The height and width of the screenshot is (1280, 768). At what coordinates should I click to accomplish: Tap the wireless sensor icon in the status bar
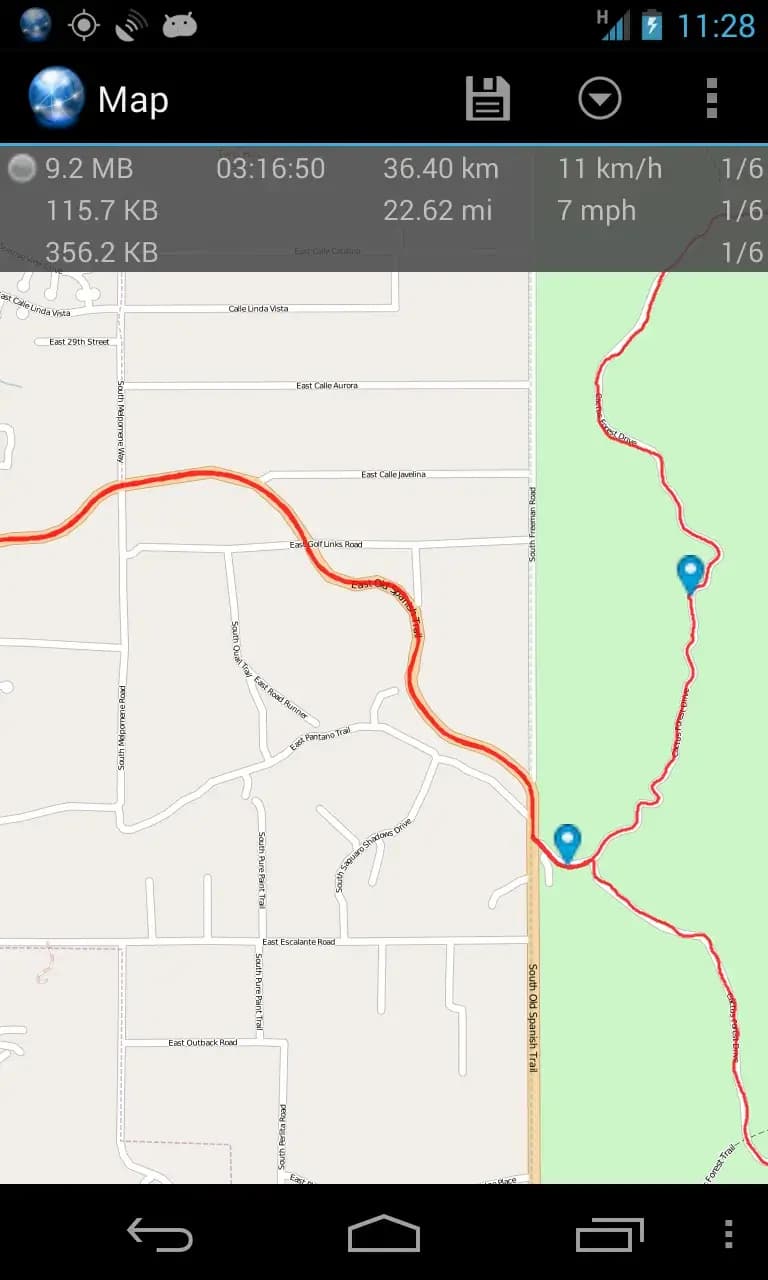tap(130, 24)
